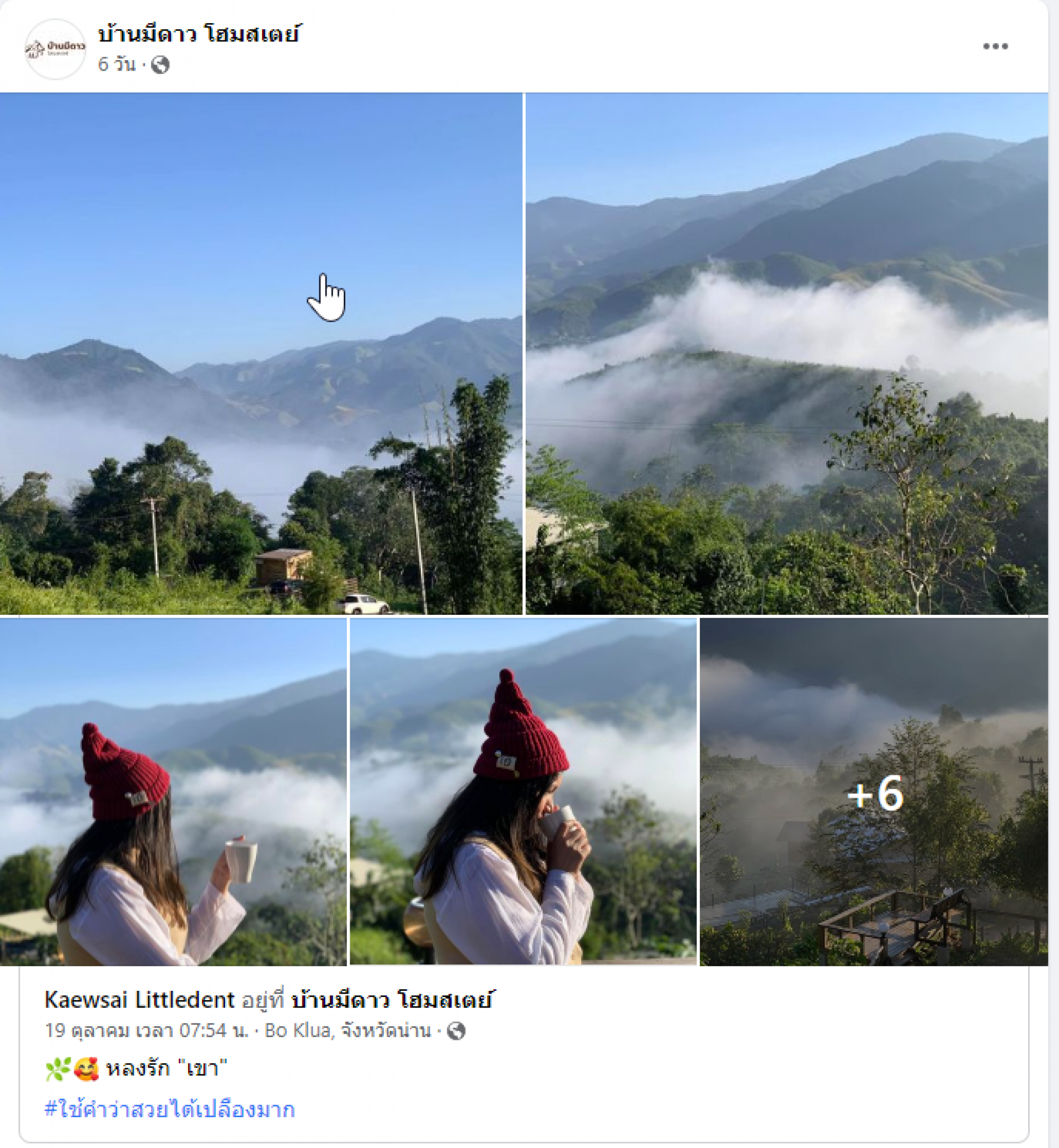Open Kaewsai Littledent's profile

click(139, 1000)
